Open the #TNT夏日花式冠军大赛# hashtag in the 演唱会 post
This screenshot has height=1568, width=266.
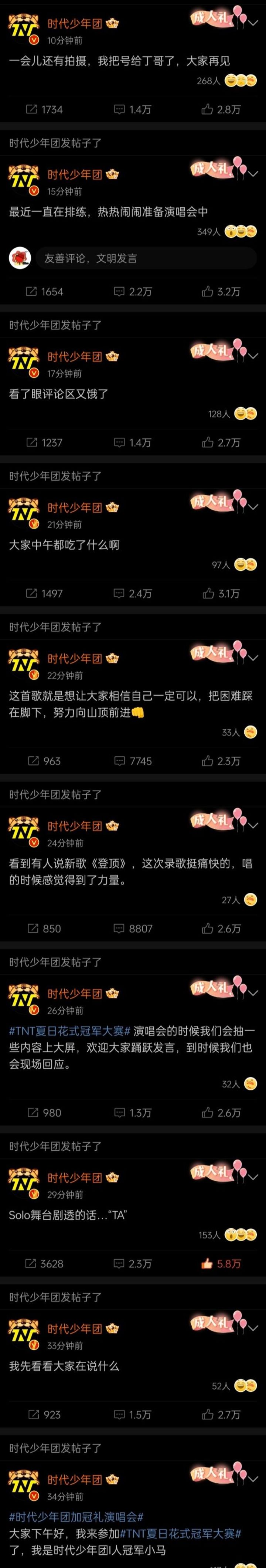click(70, 1031)
